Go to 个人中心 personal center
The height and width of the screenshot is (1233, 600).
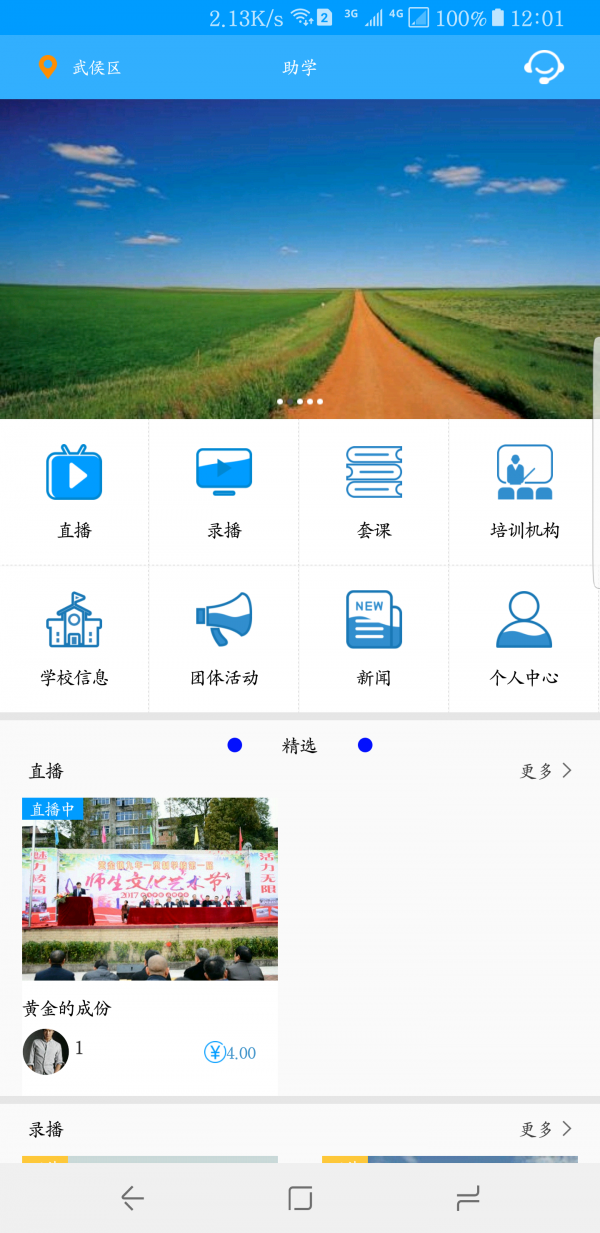point(524,639)
